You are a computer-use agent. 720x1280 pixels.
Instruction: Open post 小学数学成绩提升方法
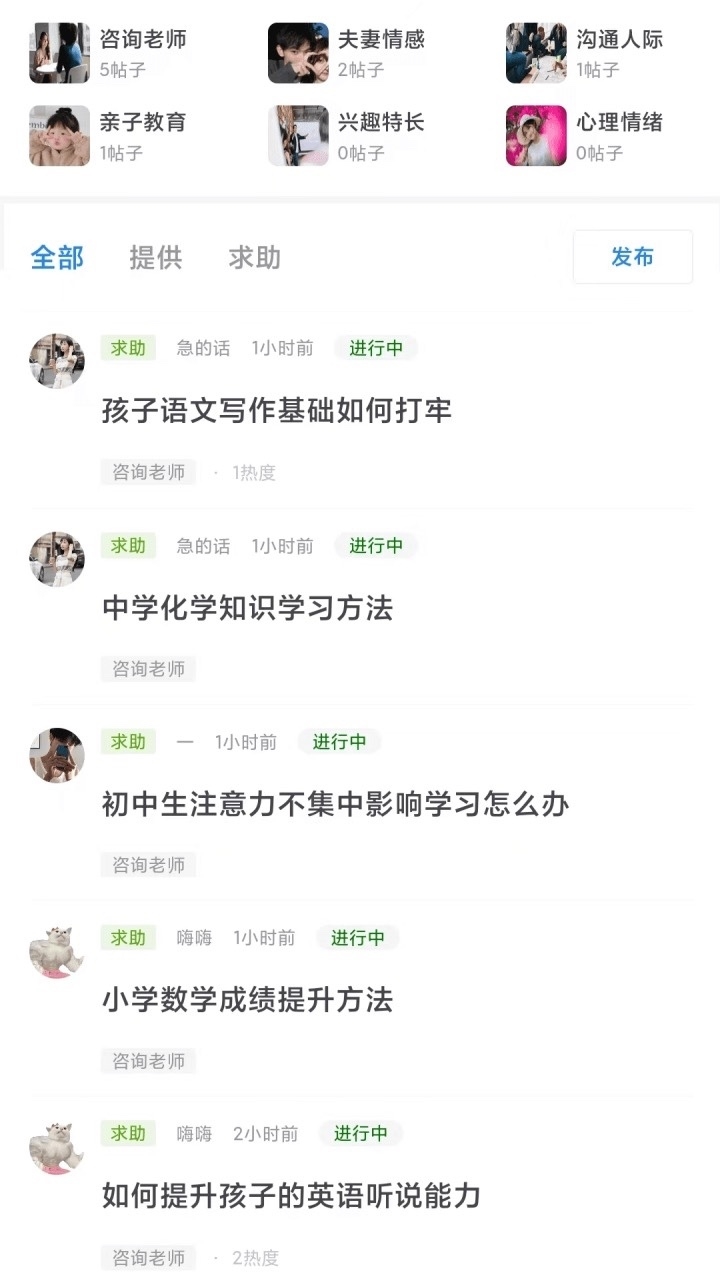[248, 1000]
